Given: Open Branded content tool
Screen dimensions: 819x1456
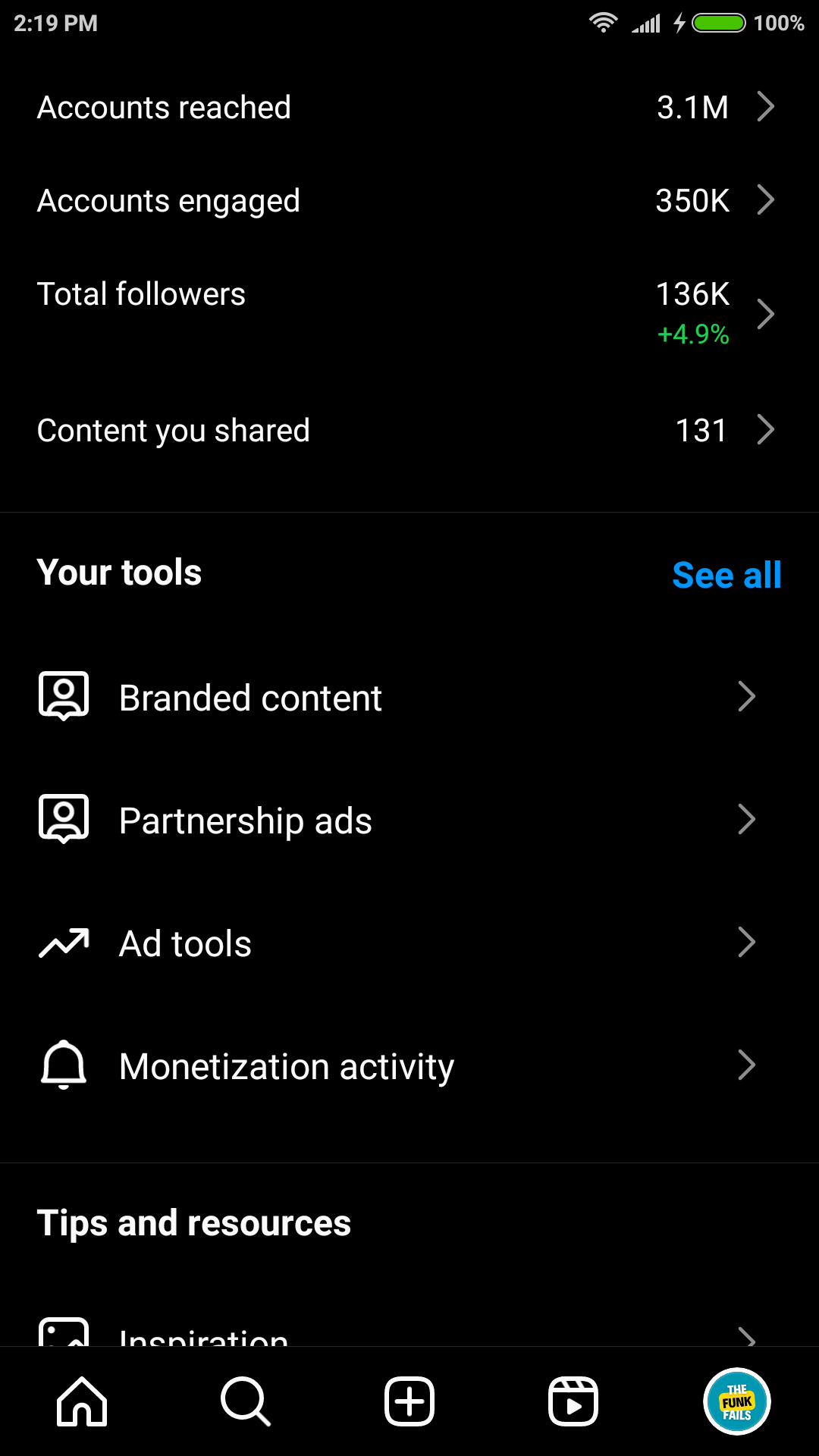Looking at the screenshot, I should (x=409, y=698).
